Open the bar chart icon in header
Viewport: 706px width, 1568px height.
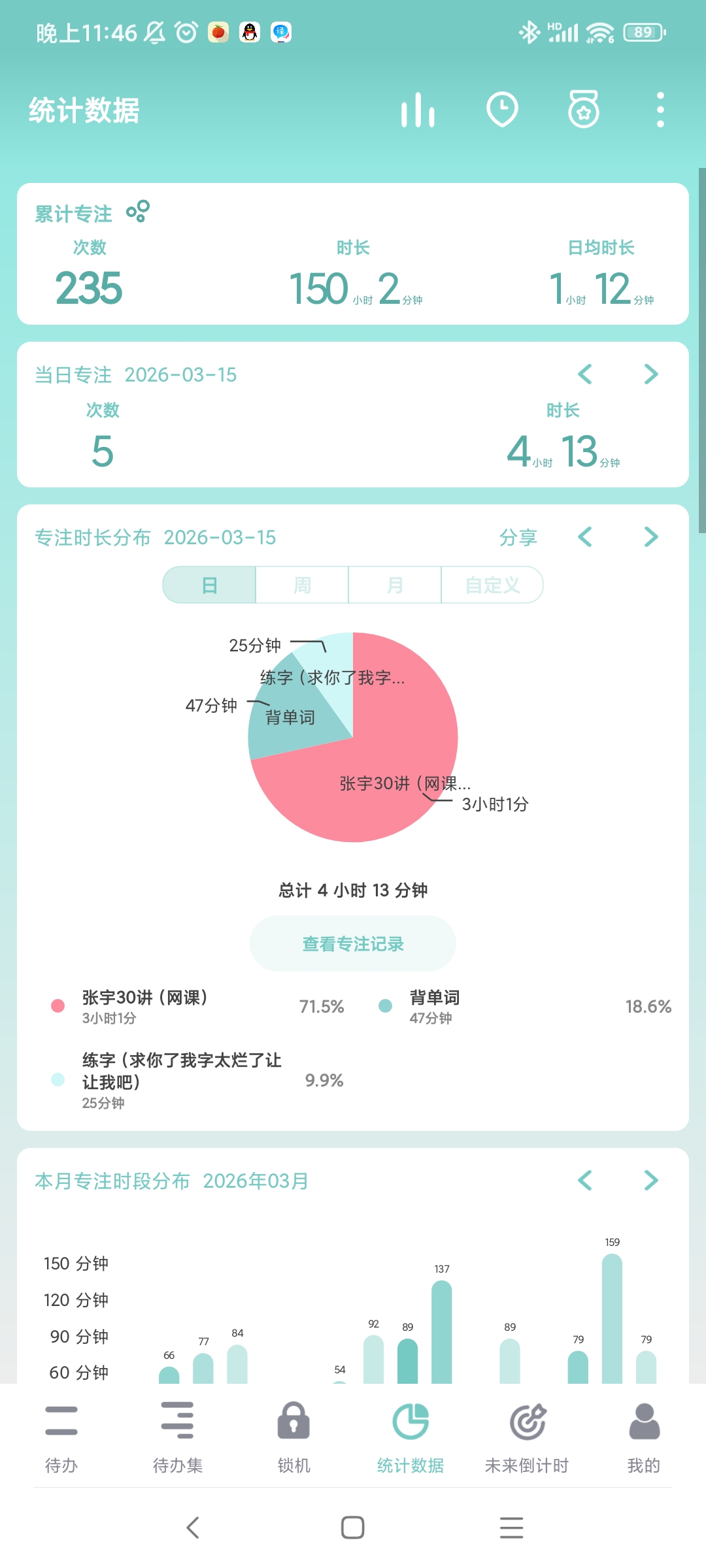click(x=418, y=110)
